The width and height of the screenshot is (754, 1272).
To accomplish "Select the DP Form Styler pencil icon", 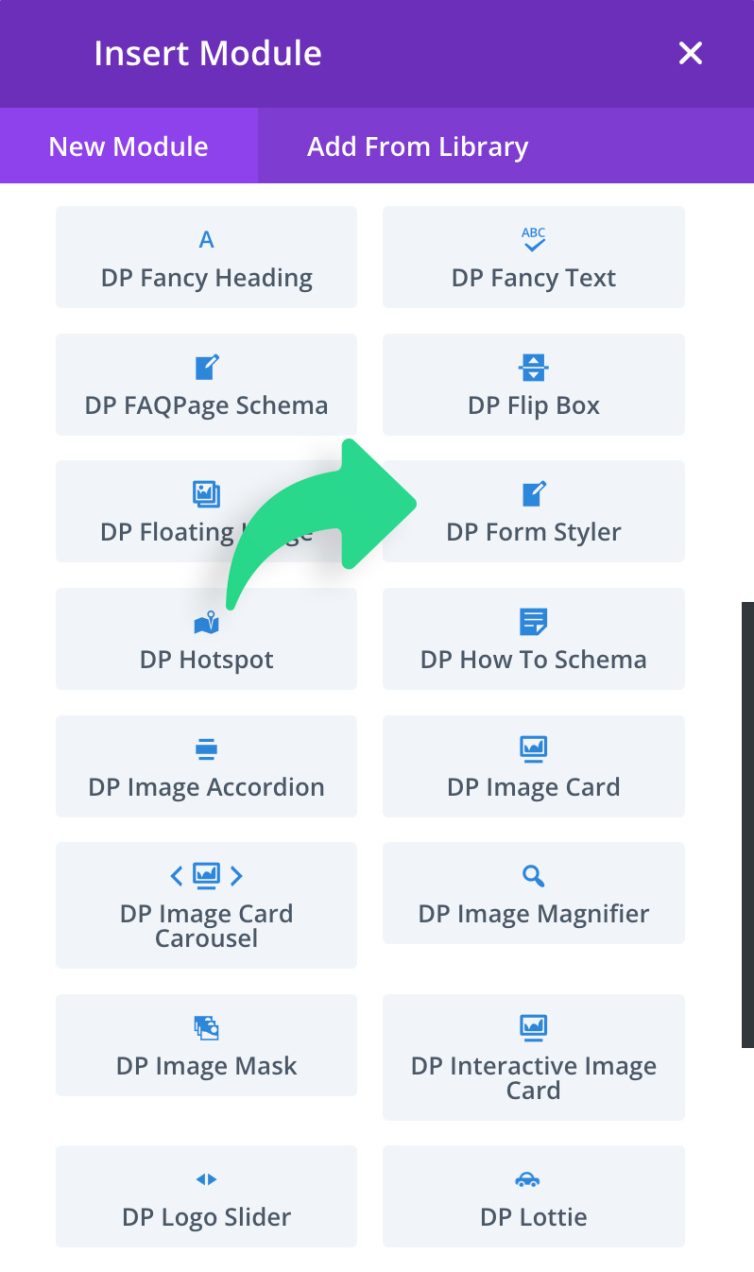I will [x=533, y=493].
